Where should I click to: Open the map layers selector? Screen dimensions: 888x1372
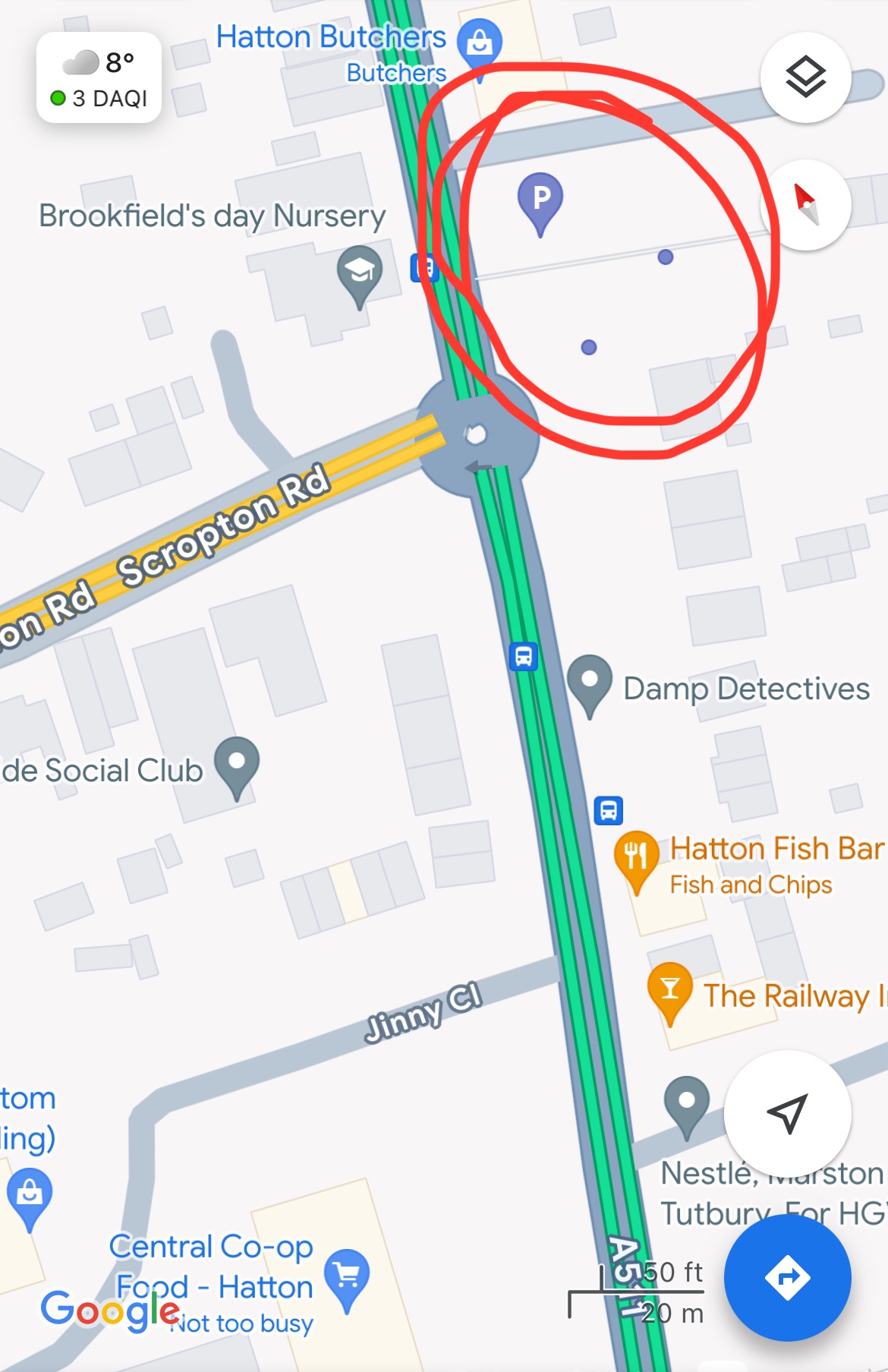805,77
